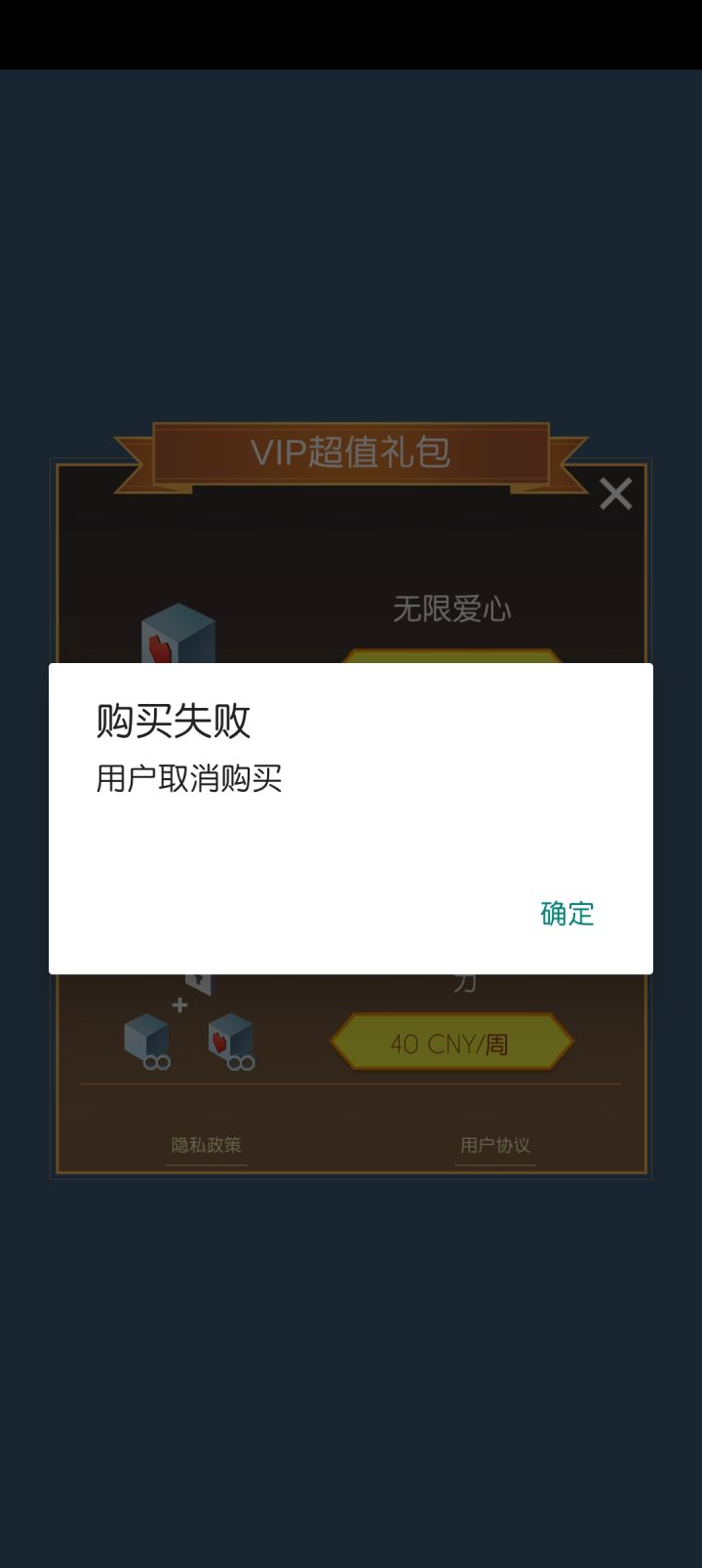Click the plus sign between bundle items
Image resolution: width=702 pixels, height=1568 pixels.
[180, 1005]
